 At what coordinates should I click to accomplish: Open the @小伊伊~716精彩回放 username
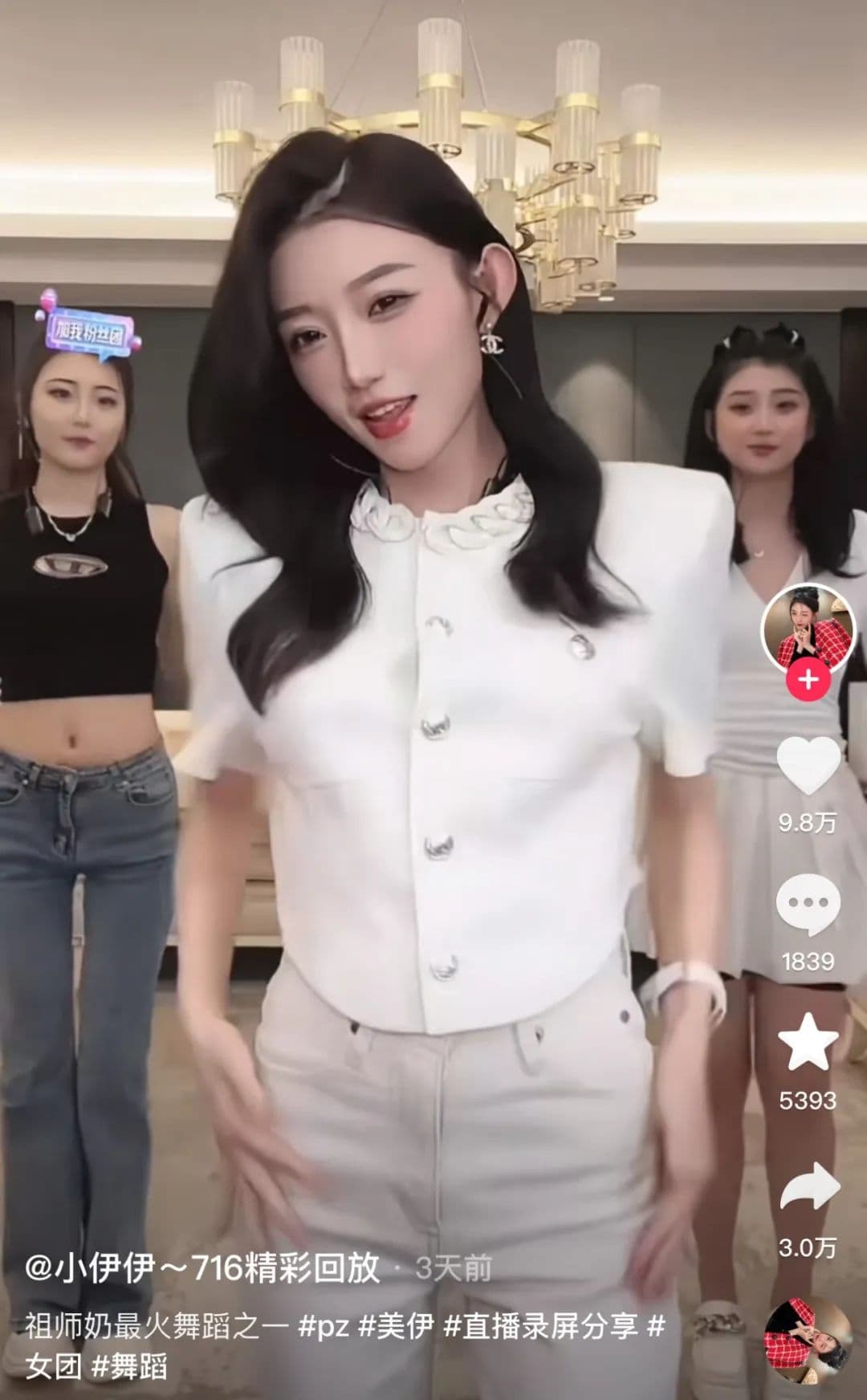point(202,1268)
